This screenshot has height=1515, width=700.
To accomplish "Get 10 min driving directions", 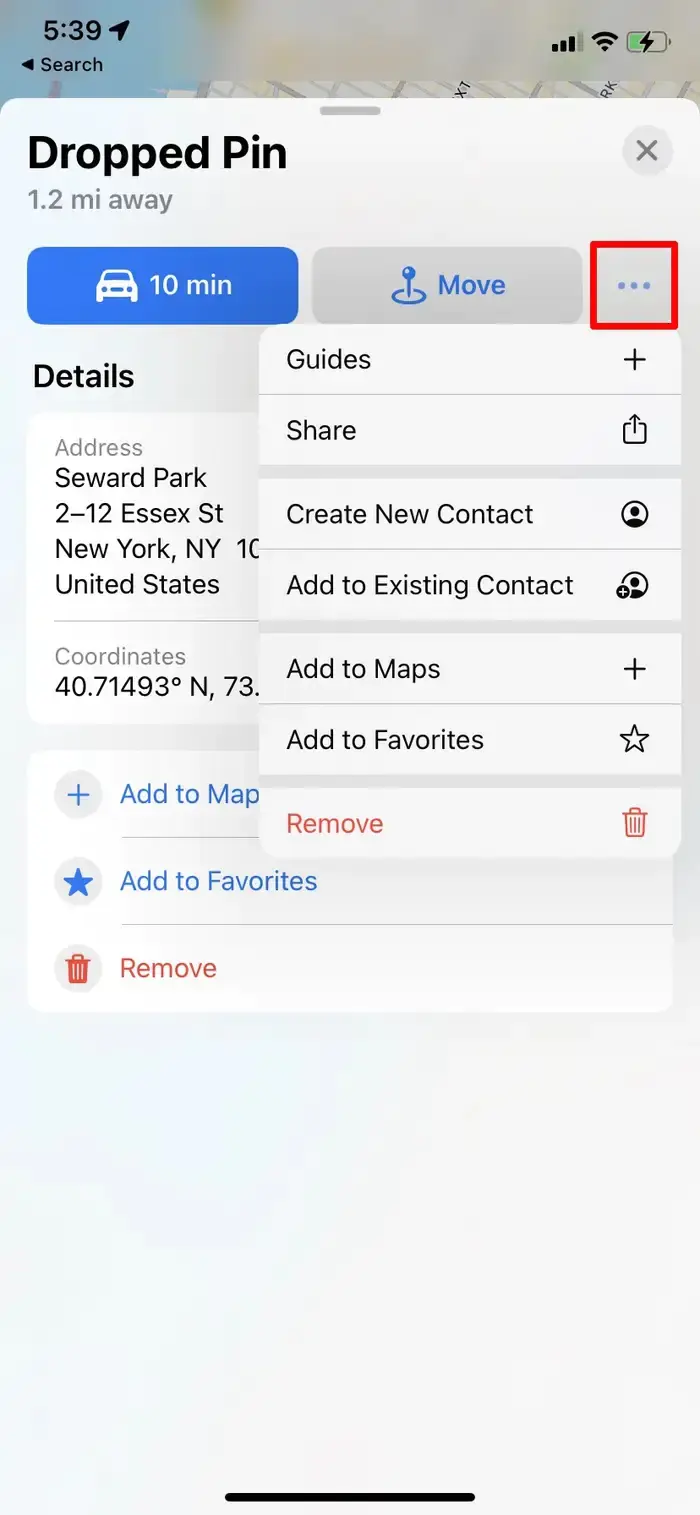I will pos(163,286).
